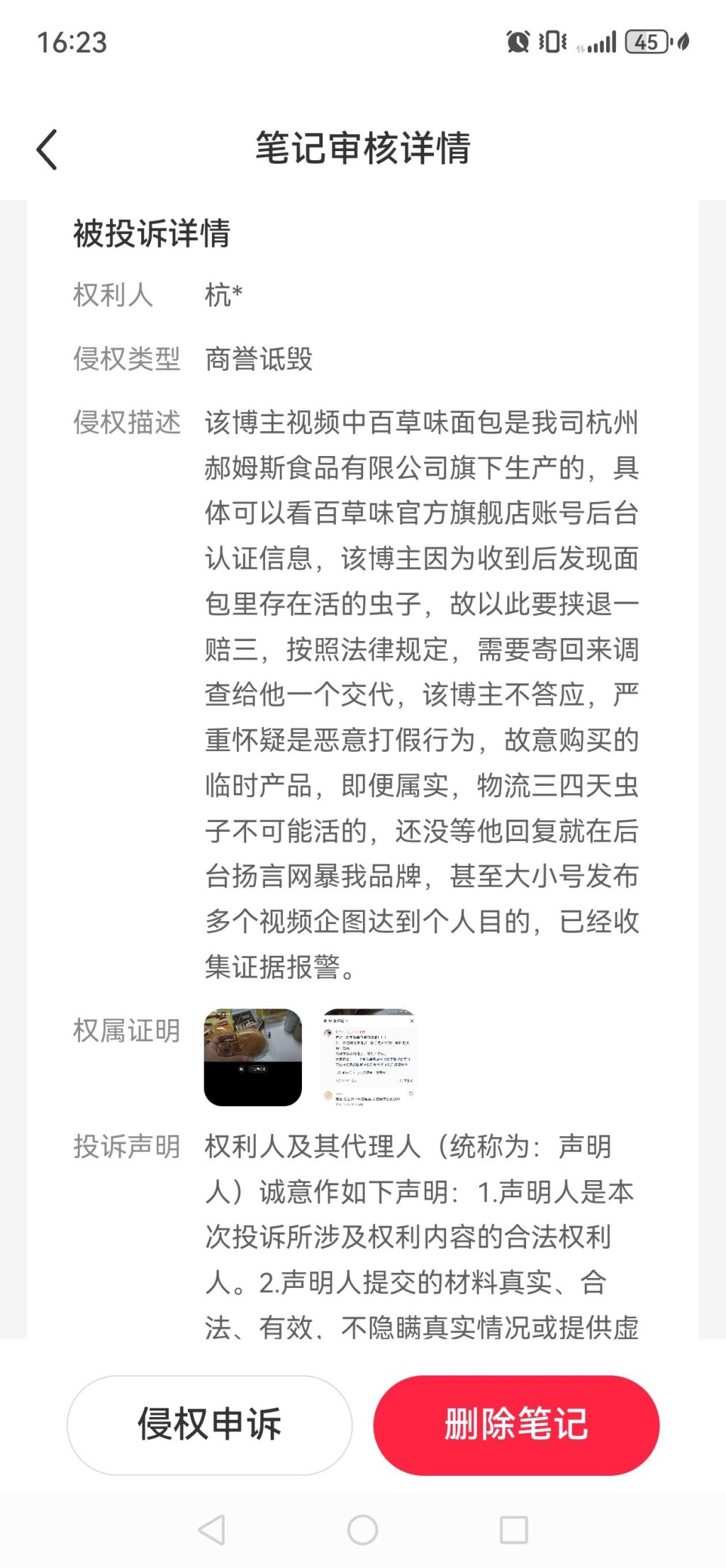Go back from 笔记审核详情 page
The width and height of the screenshot is (726, 1568).
[x=47, y=150]
